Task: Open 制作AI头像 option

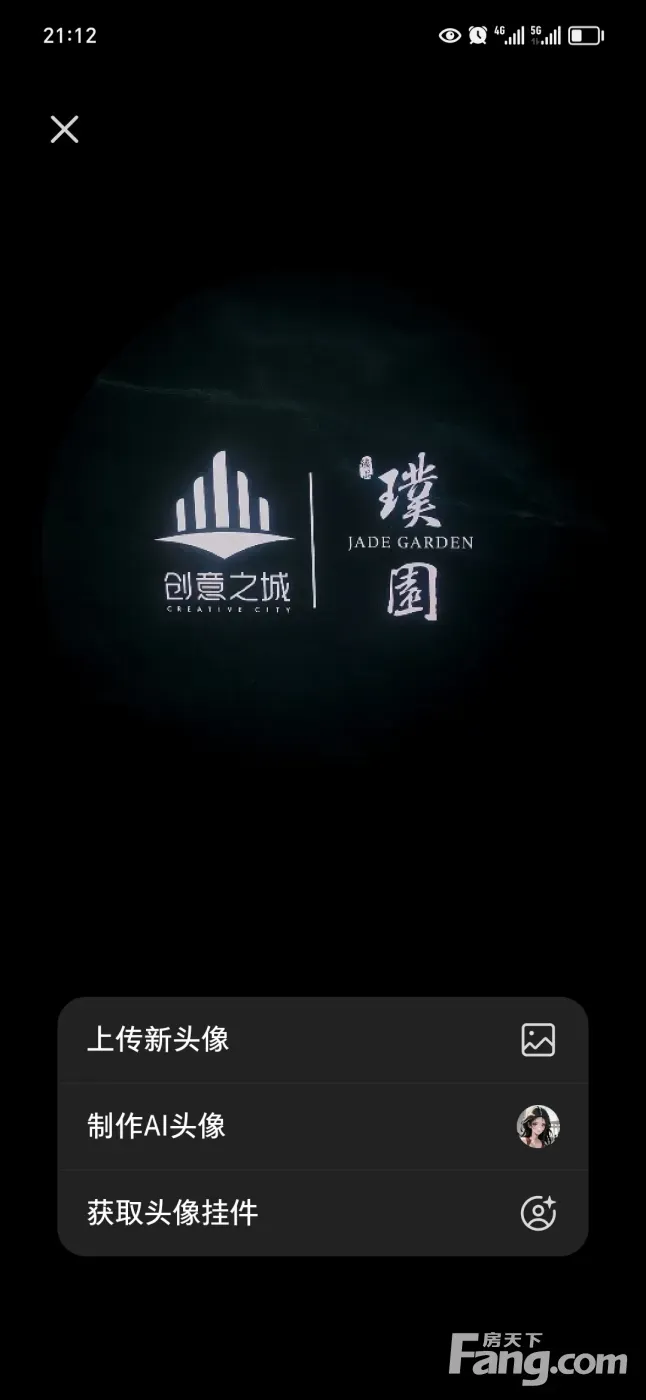Action: pos(322,1126)
